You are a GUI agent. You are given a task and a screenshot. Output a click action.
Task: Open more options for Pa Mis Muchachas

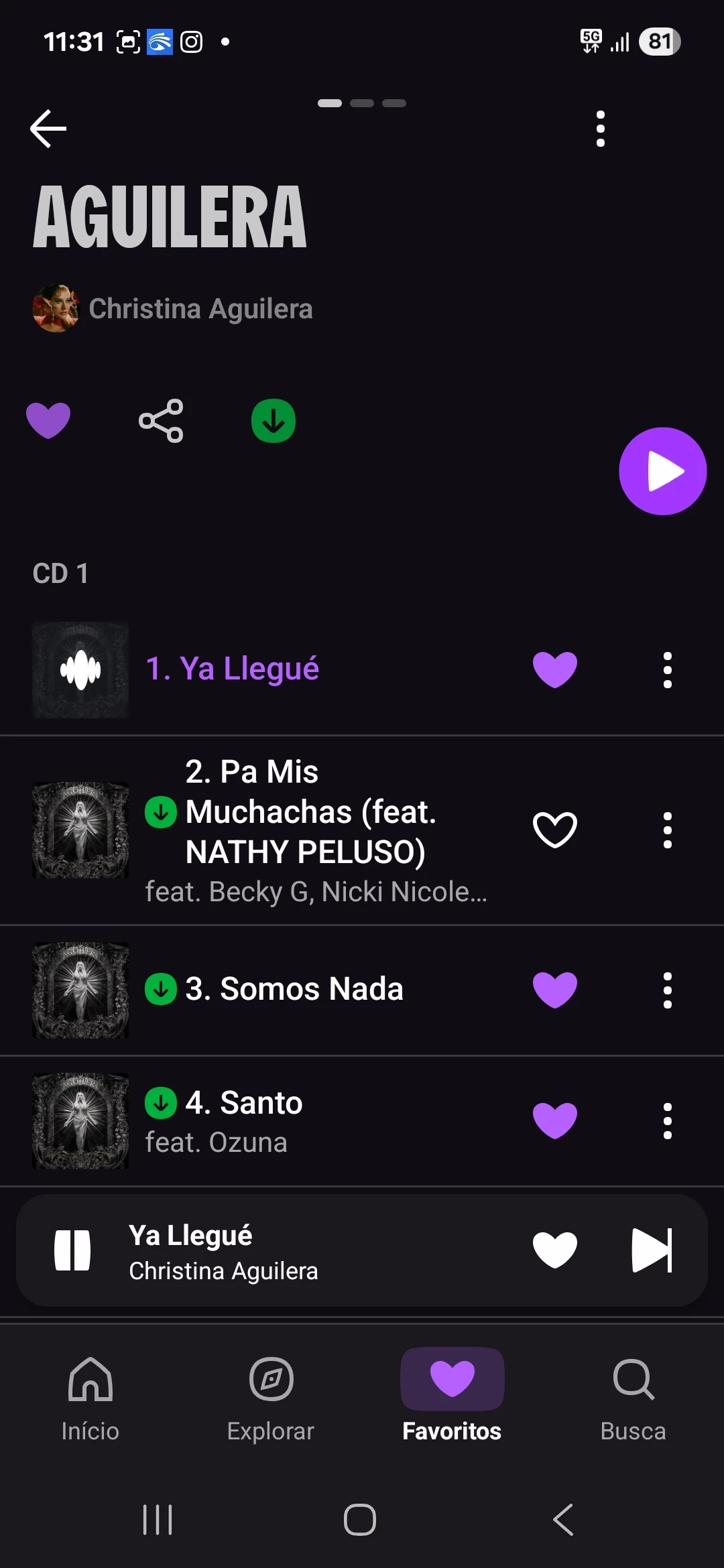pyautogui.click(x=667, y=830)
